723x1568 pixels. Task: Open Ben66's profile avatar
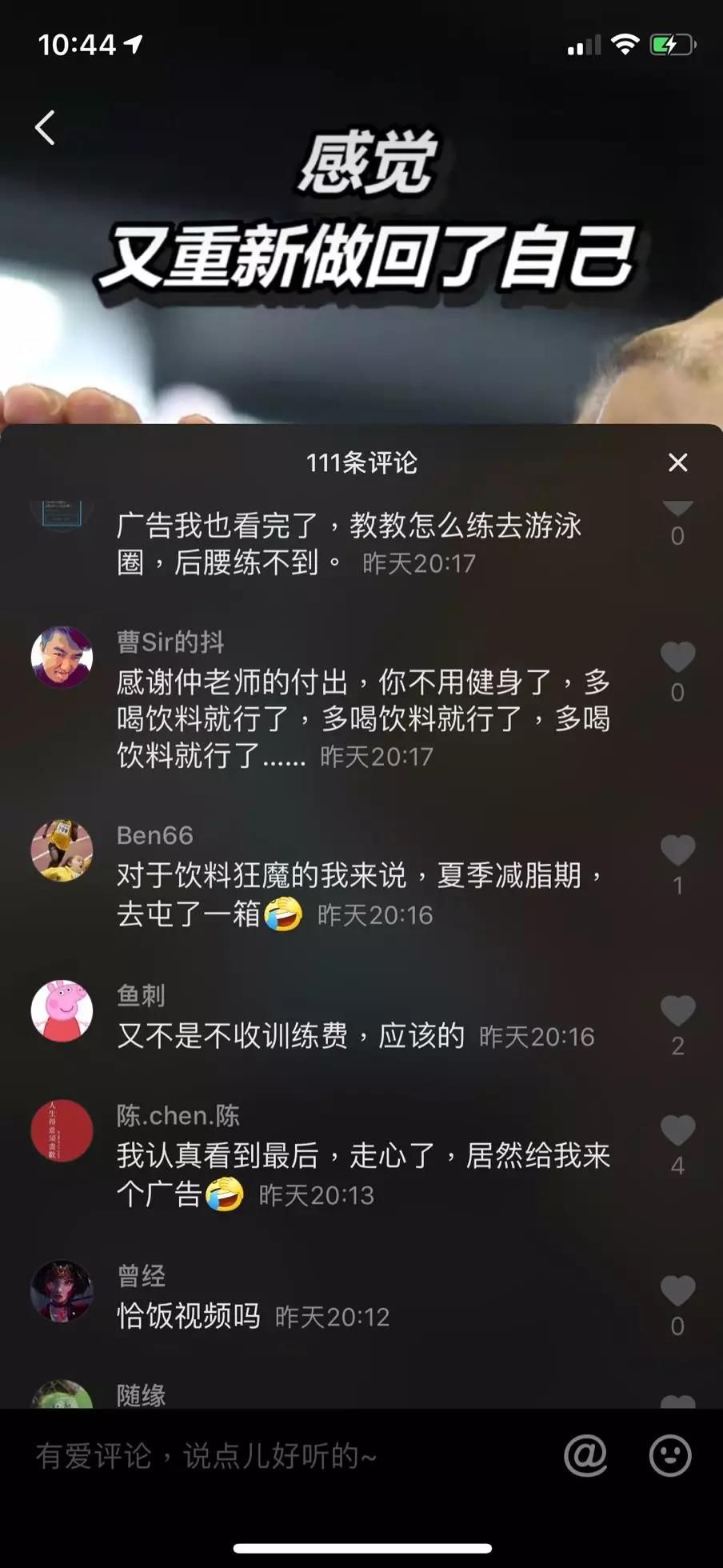point(62,850)
